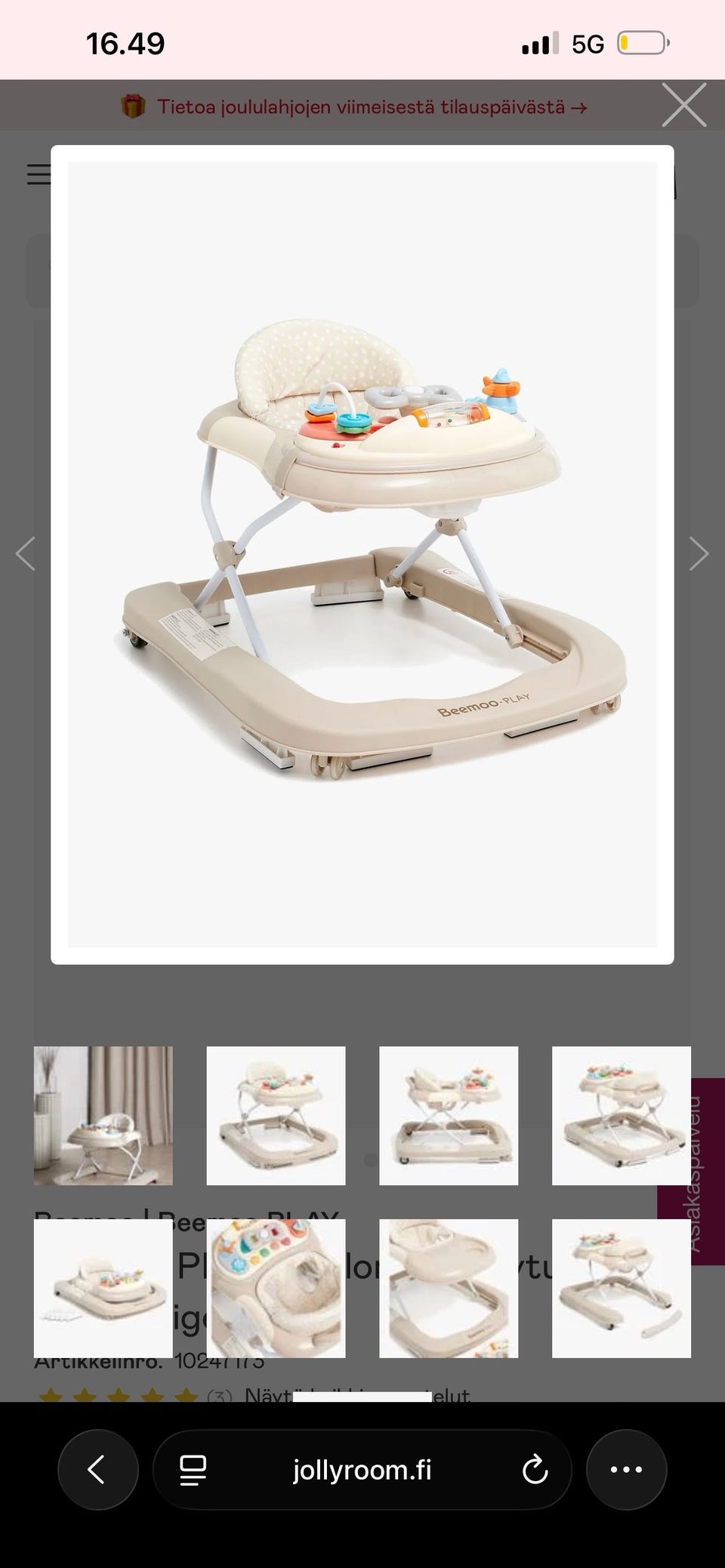Select the fourth thumbnail in the first row
This screenshot has height=1568, width=725.
click(621, 1115)
